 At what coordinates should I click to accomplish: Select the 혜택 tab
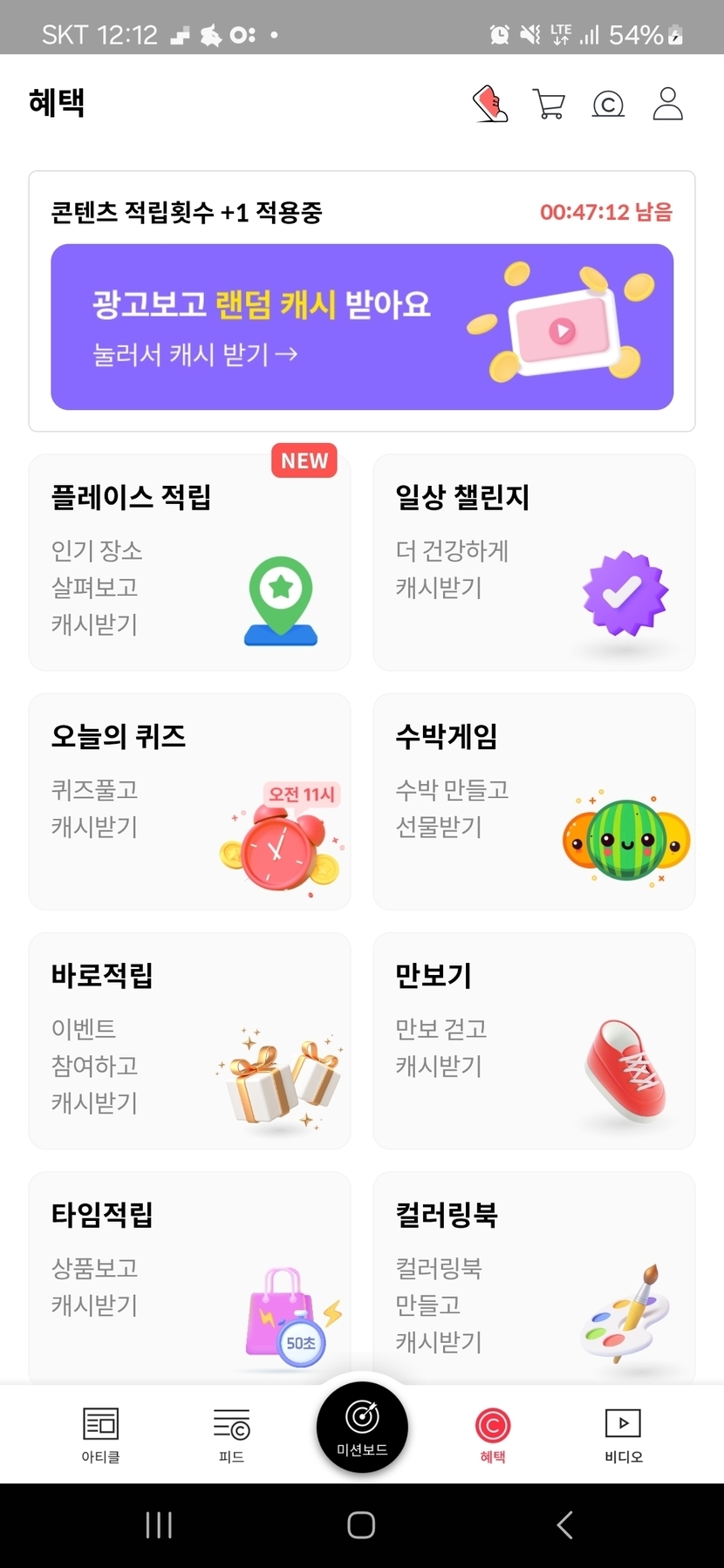[493, 1435]
